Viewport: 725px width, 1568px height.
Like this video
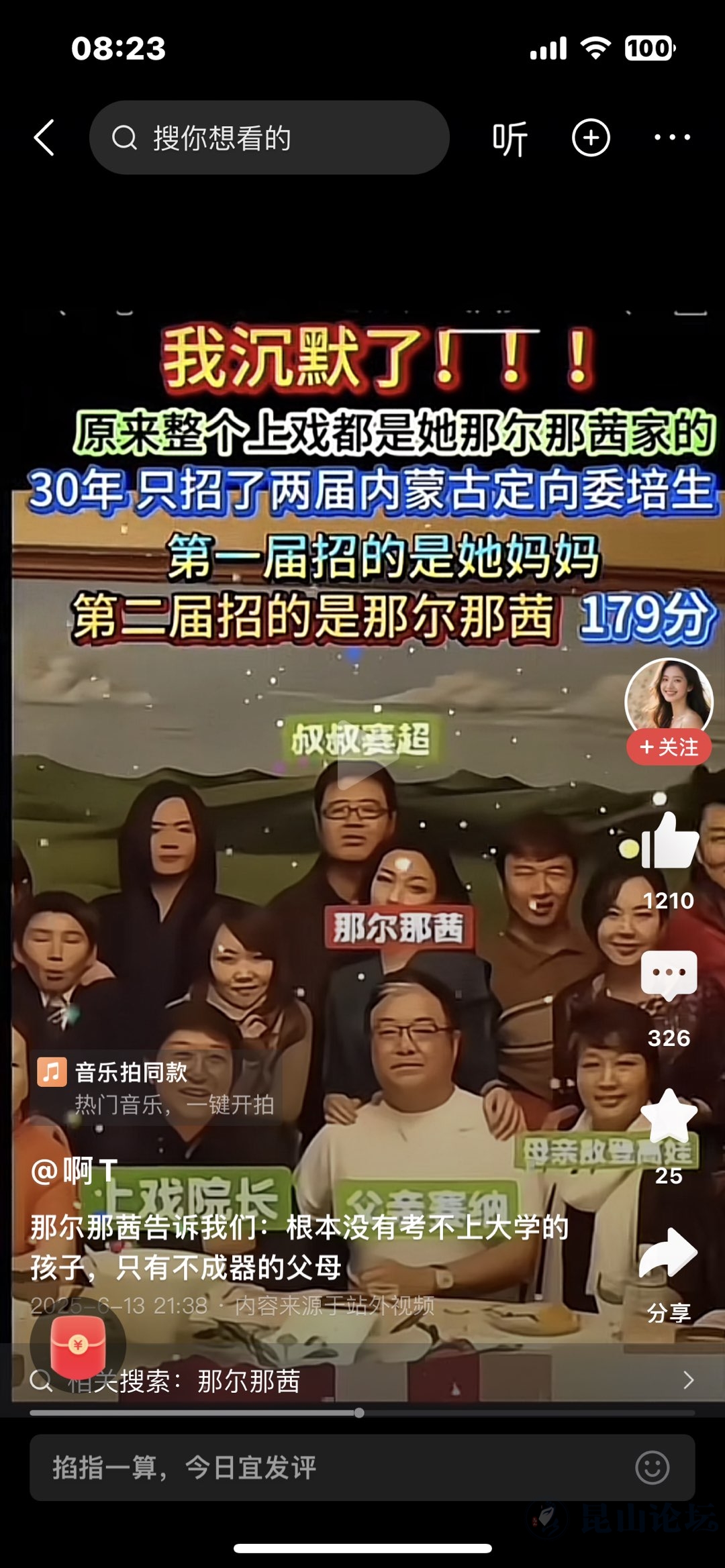click(669, 841)
